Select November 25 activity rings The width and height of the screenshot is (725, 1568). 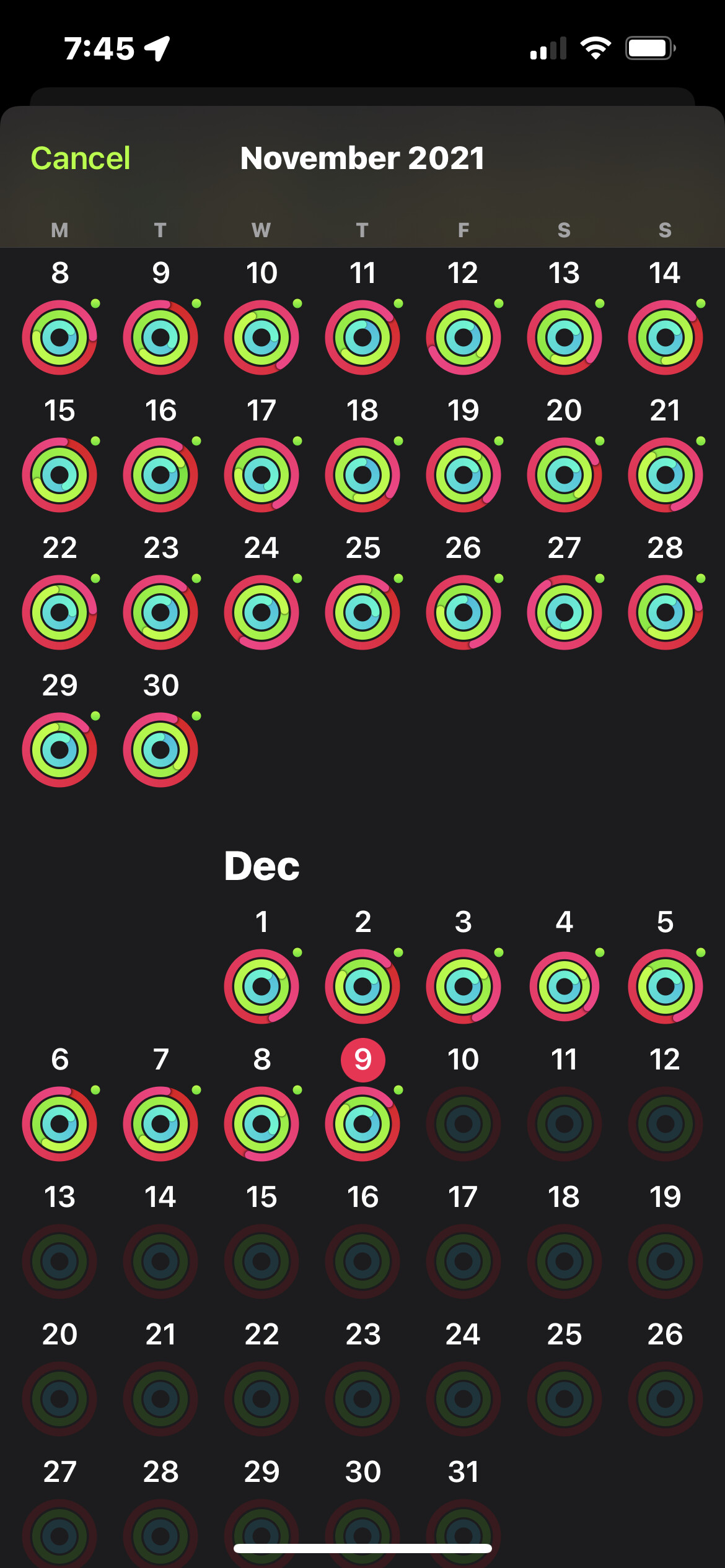[x=362, y=612]
